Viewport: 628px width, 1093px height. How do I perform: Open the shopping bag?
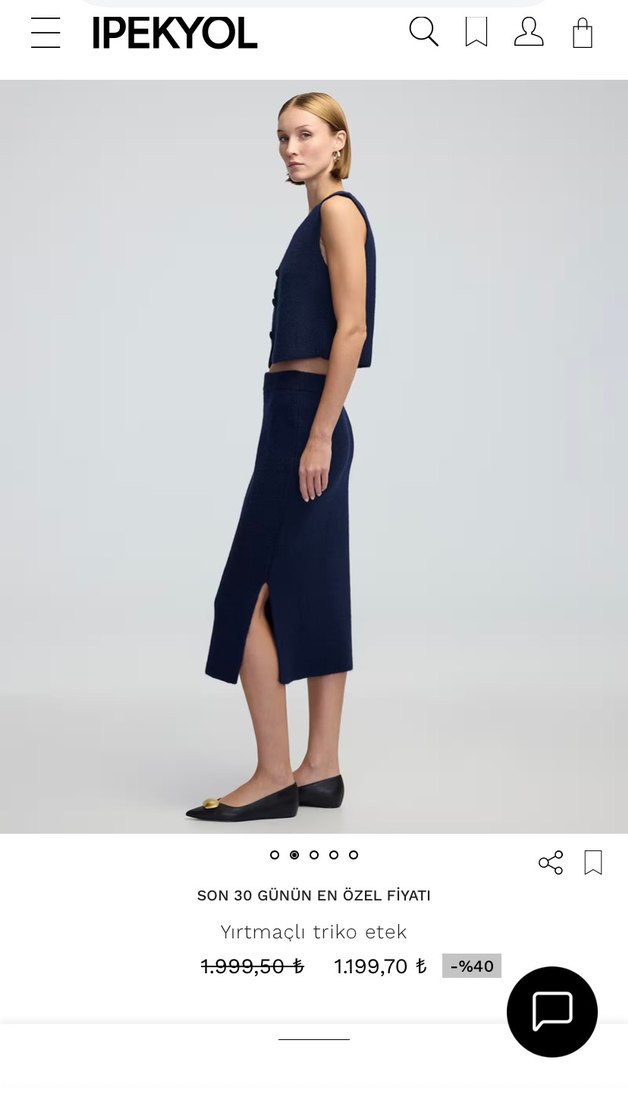click(x=582, y=33)
